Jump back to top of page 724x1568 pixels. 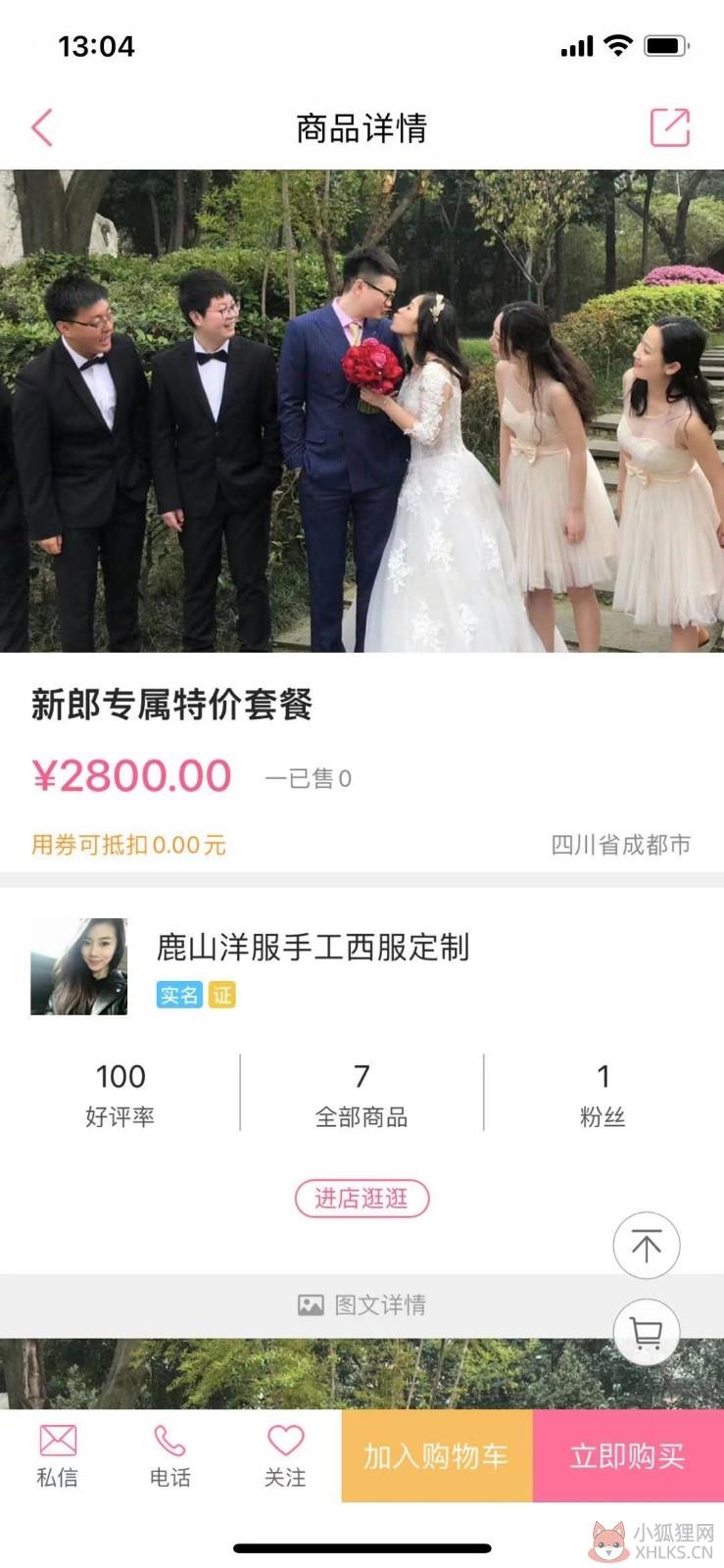[647, 1246]
